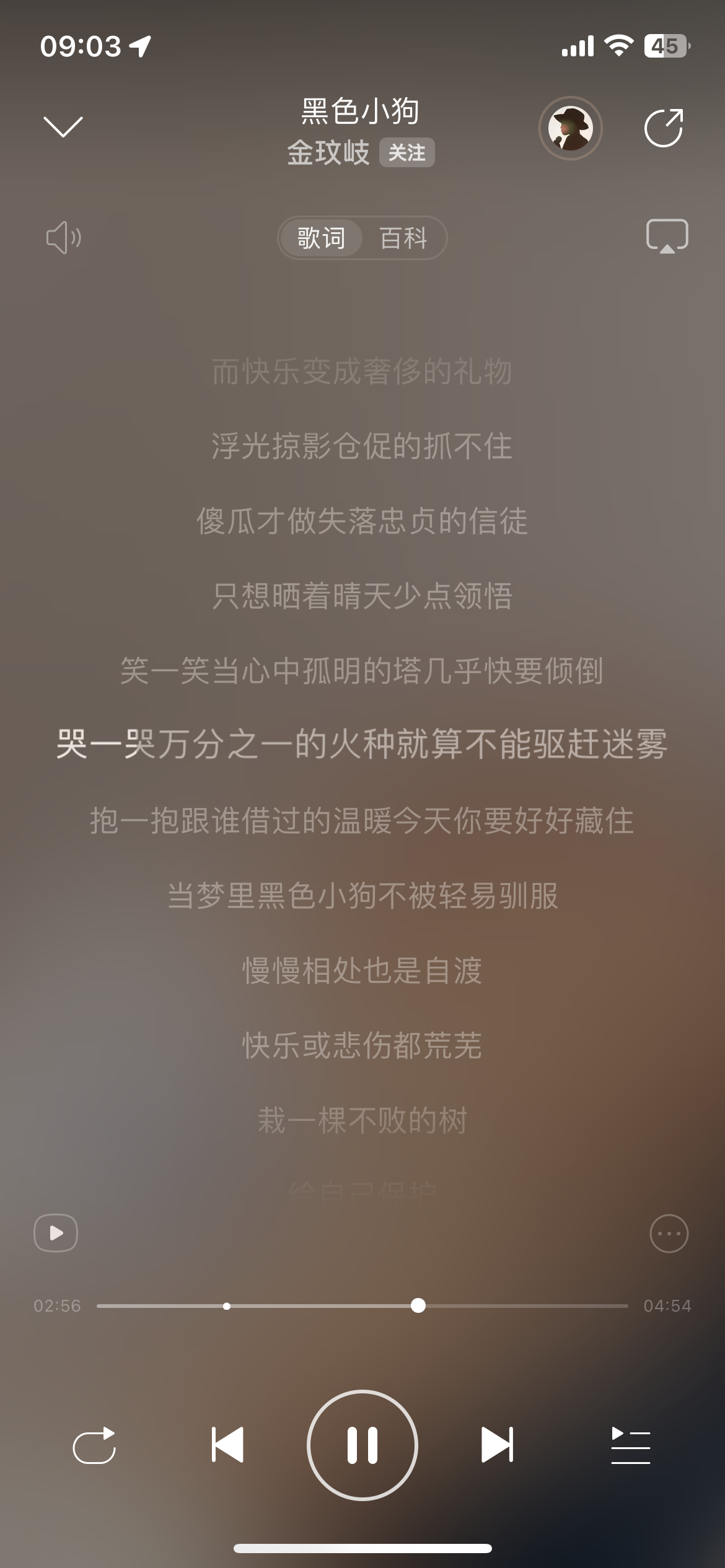Switch to the 百科 tab
725x1568 pixels.
(x=403, y=238)
